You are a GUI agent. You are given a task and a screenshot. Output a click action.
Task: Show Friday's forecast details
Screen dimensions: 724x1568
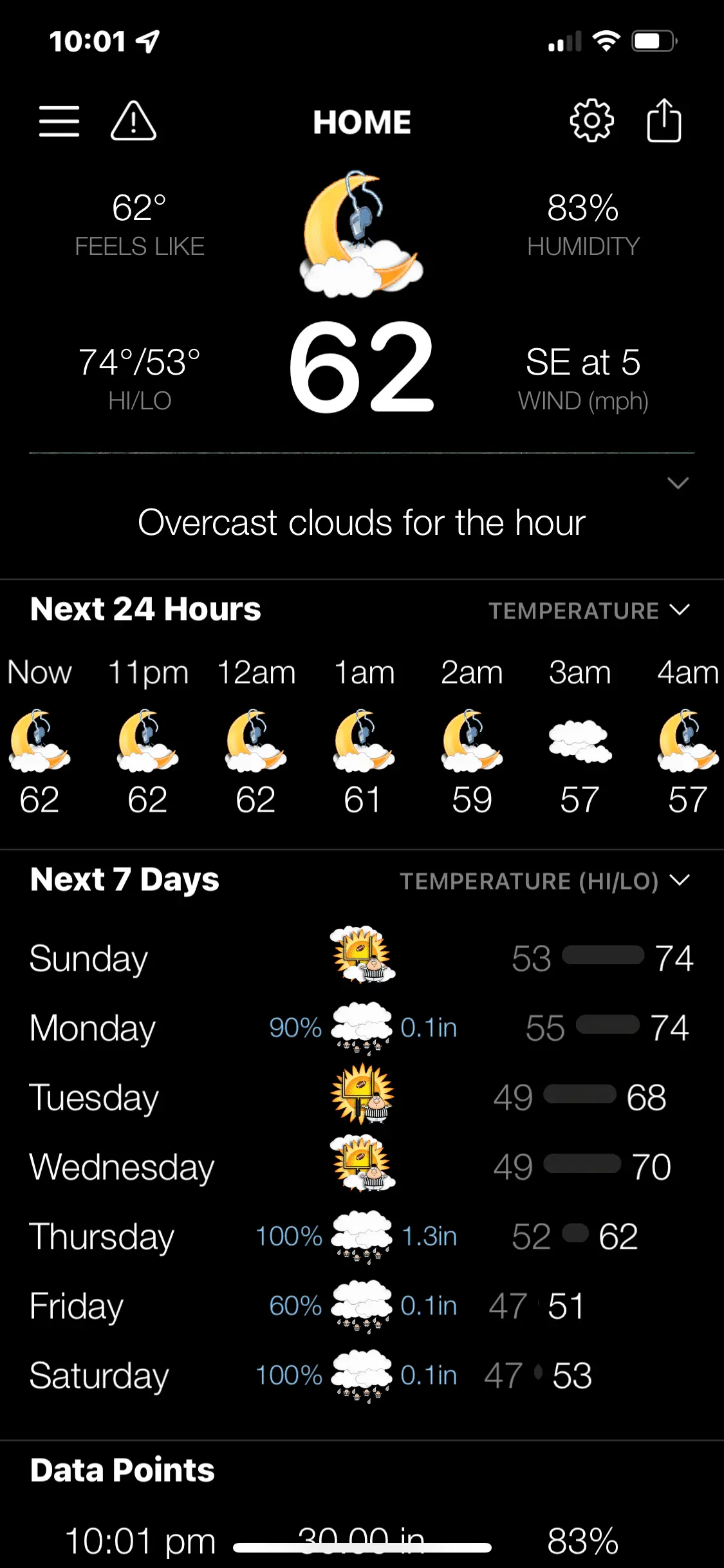(362, 1305)
